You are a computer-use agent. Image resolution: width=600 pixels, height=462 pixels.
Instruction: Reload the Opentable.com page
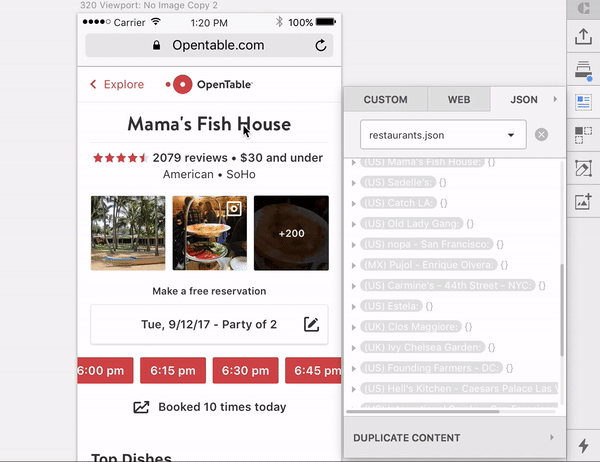click(x=320, y=45)
